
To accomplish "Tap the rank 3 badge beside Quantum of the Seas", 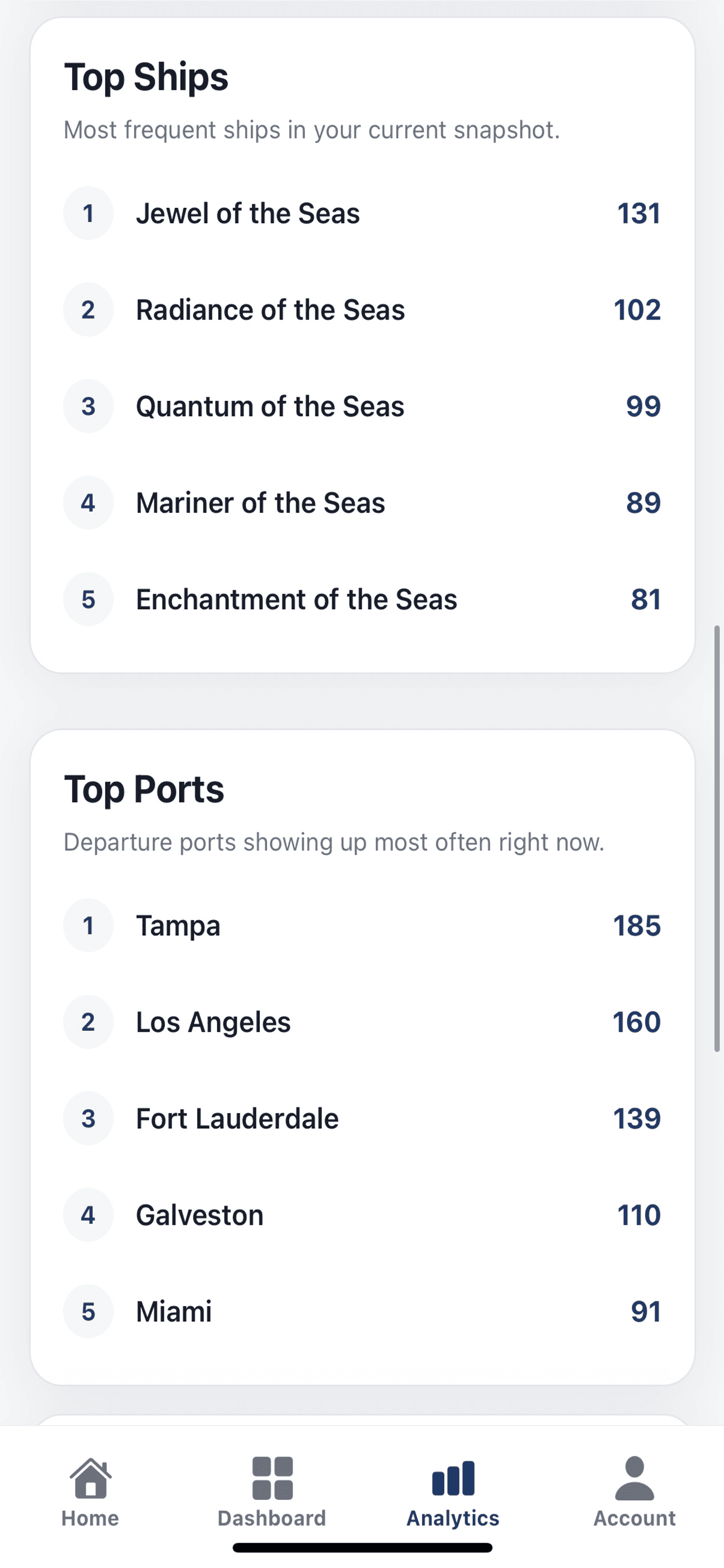I will pyautogui.click(x=88, y=406).
